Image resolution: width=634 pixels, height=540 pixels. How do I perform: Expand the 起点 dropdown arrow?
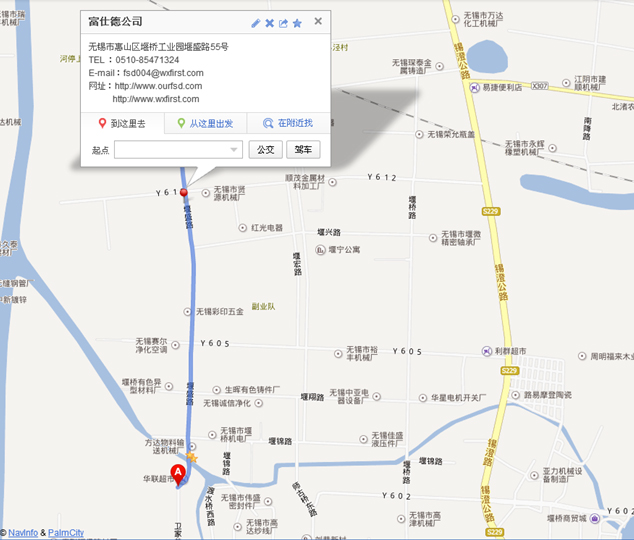click(x=235, y=150)
